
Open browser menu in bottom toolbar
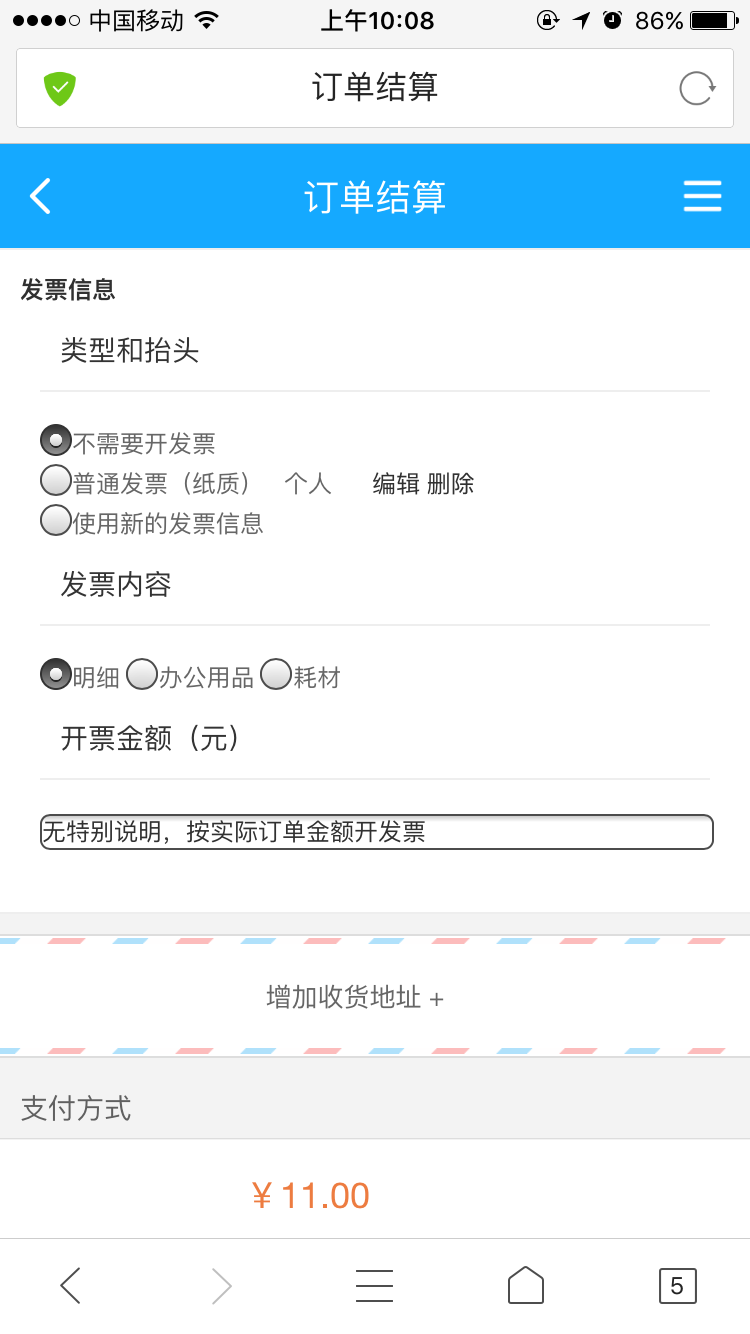[x=374, y=1285]
